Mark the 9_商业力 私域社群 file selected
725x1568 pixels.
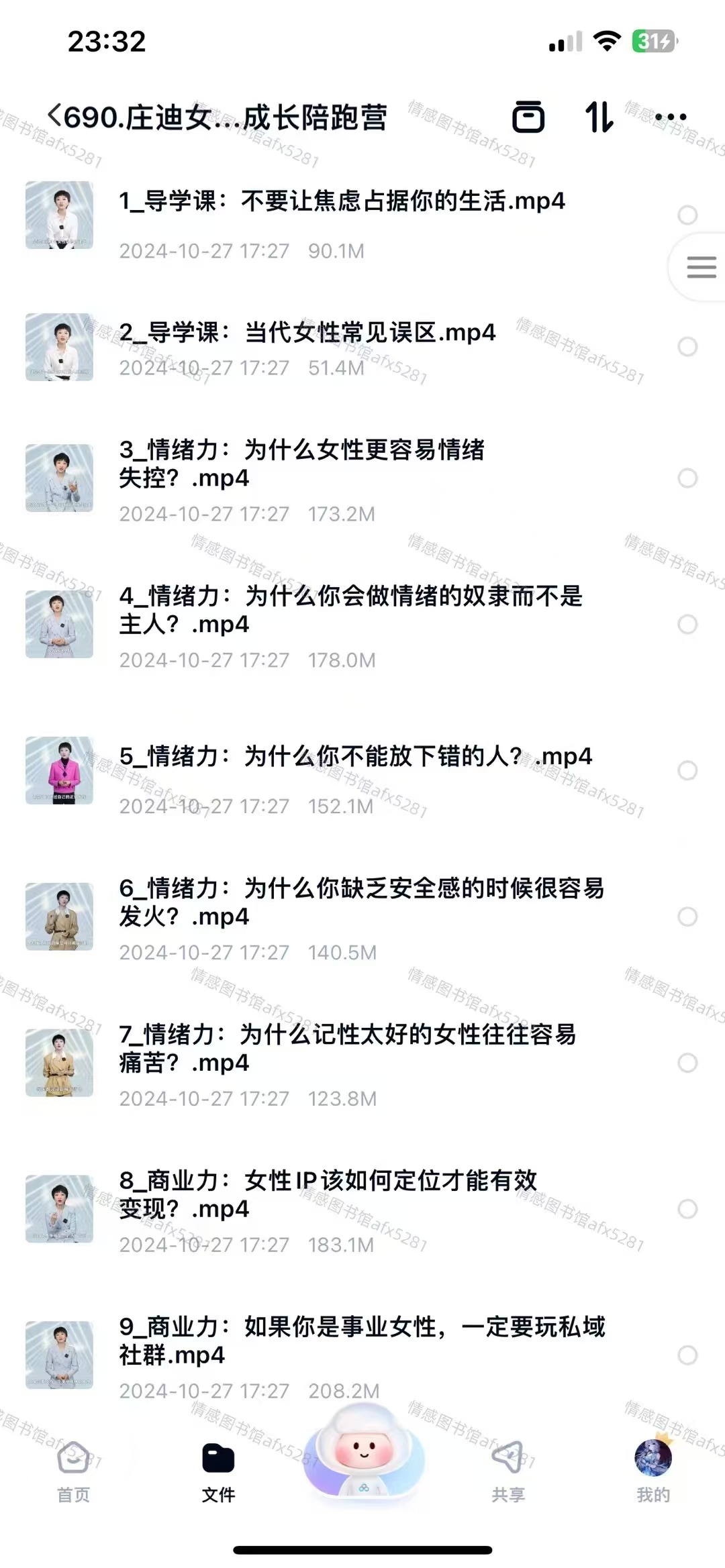click(687, 1355)
